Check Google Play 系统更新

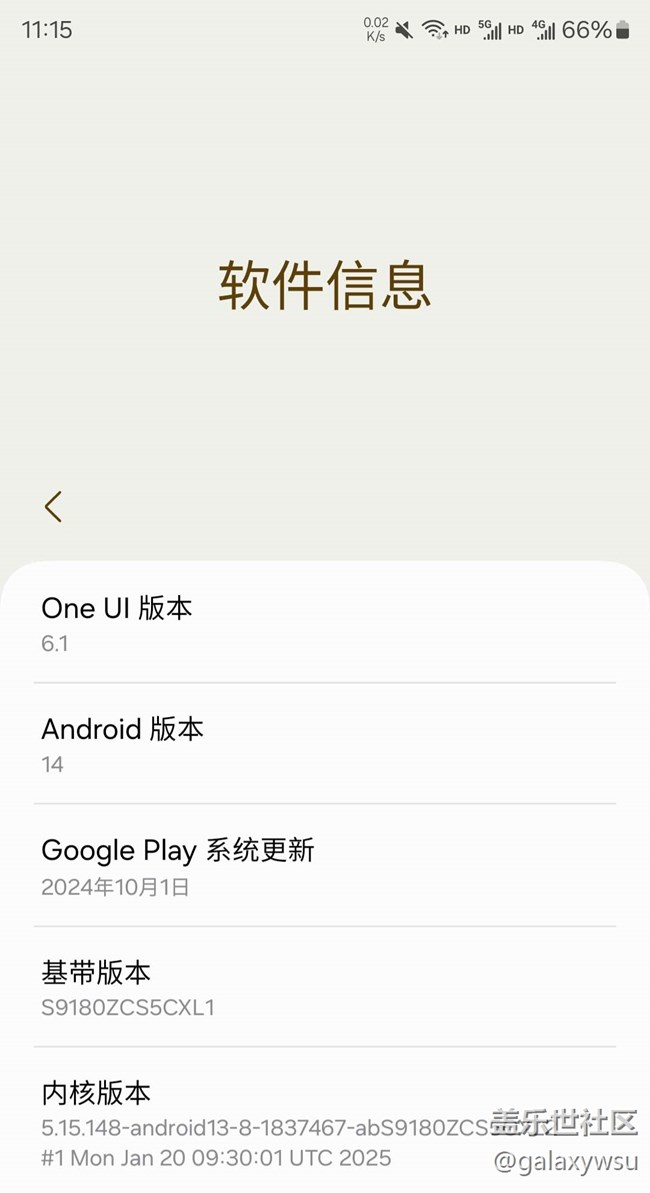tap(324, 866)
